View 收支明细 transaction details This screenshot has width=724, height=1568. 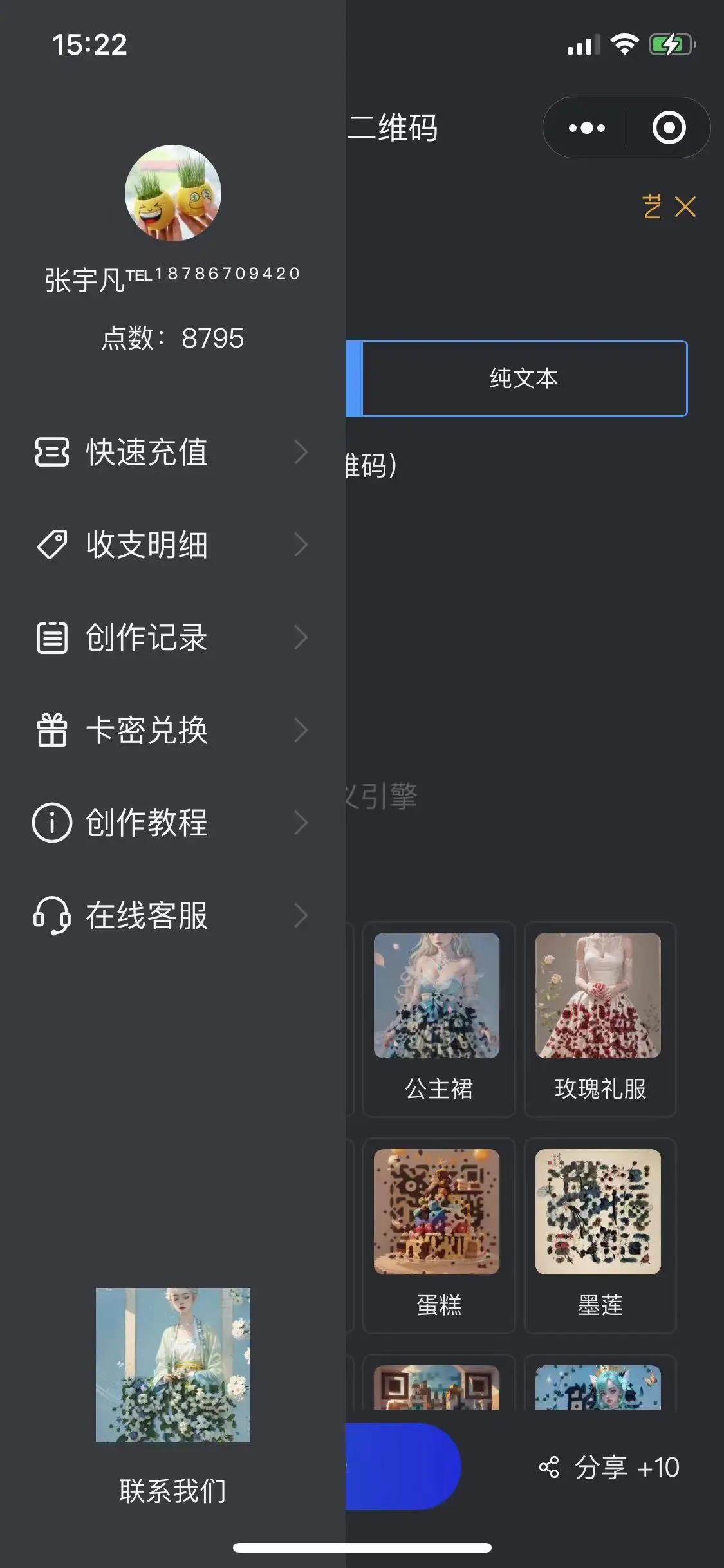coord(171,545)
